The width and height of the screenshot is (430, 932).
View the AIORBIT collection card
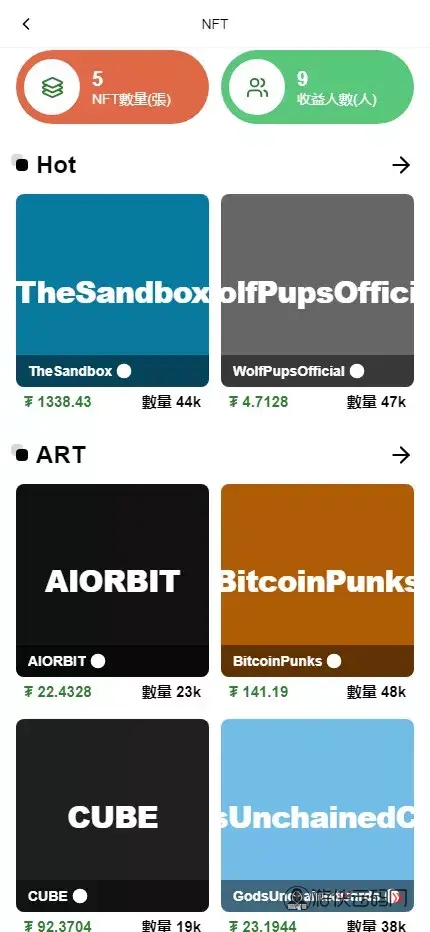112,581
